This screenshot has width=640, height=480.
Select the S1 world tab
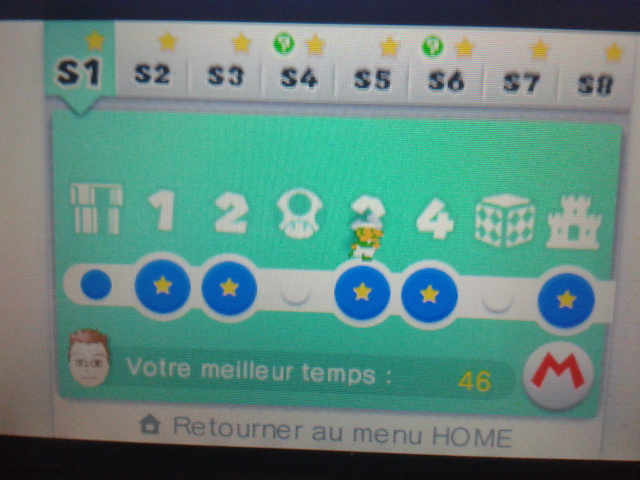point(79,74)
